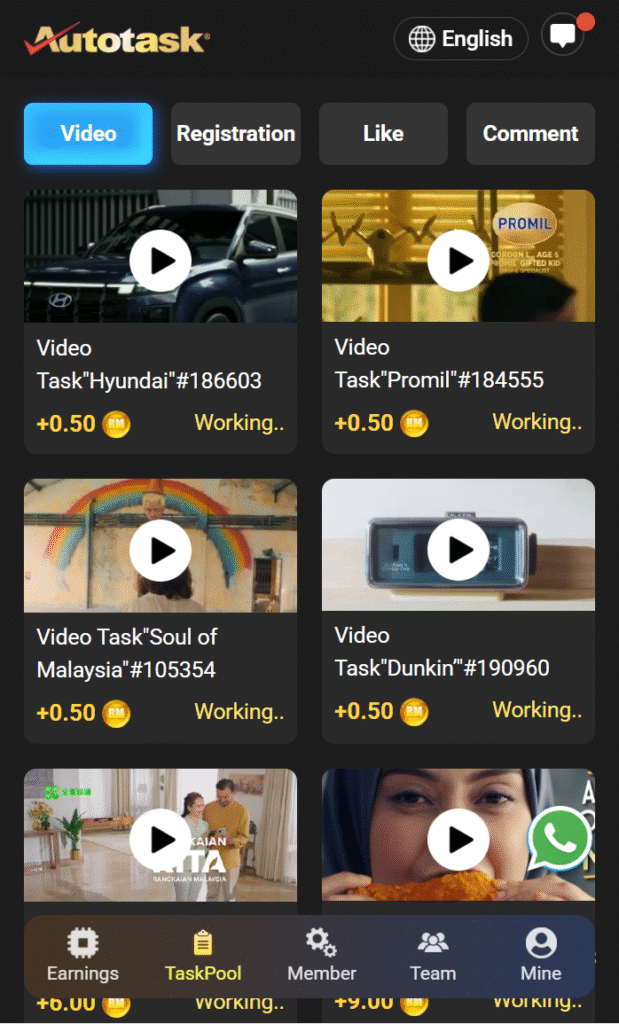The image size is (619, 1024).
Task: Open the TaskPool tab
Action: coord(203,956)
